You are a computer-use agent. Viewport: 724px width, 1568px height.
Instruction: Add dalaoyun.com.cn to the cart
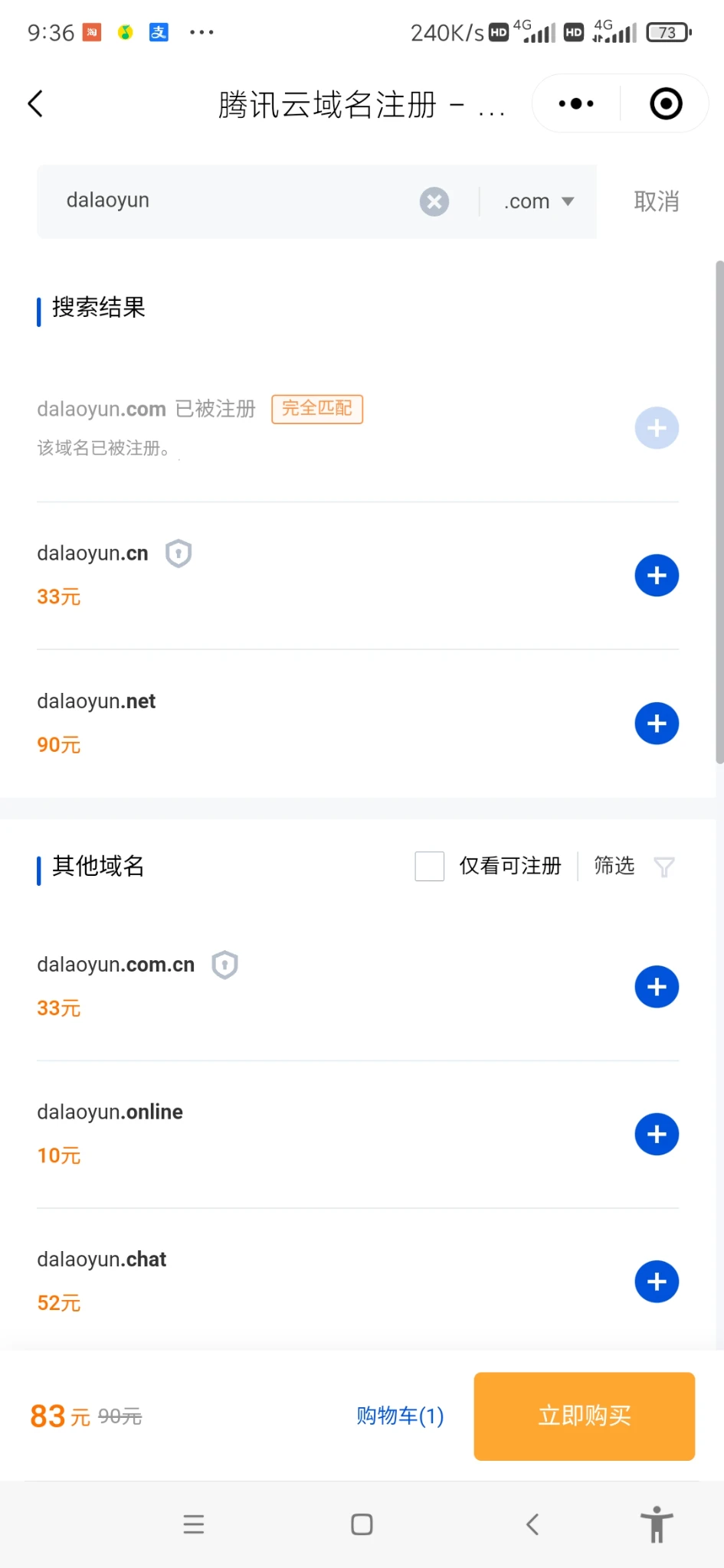pyautogui.click(x=656, y=987)
